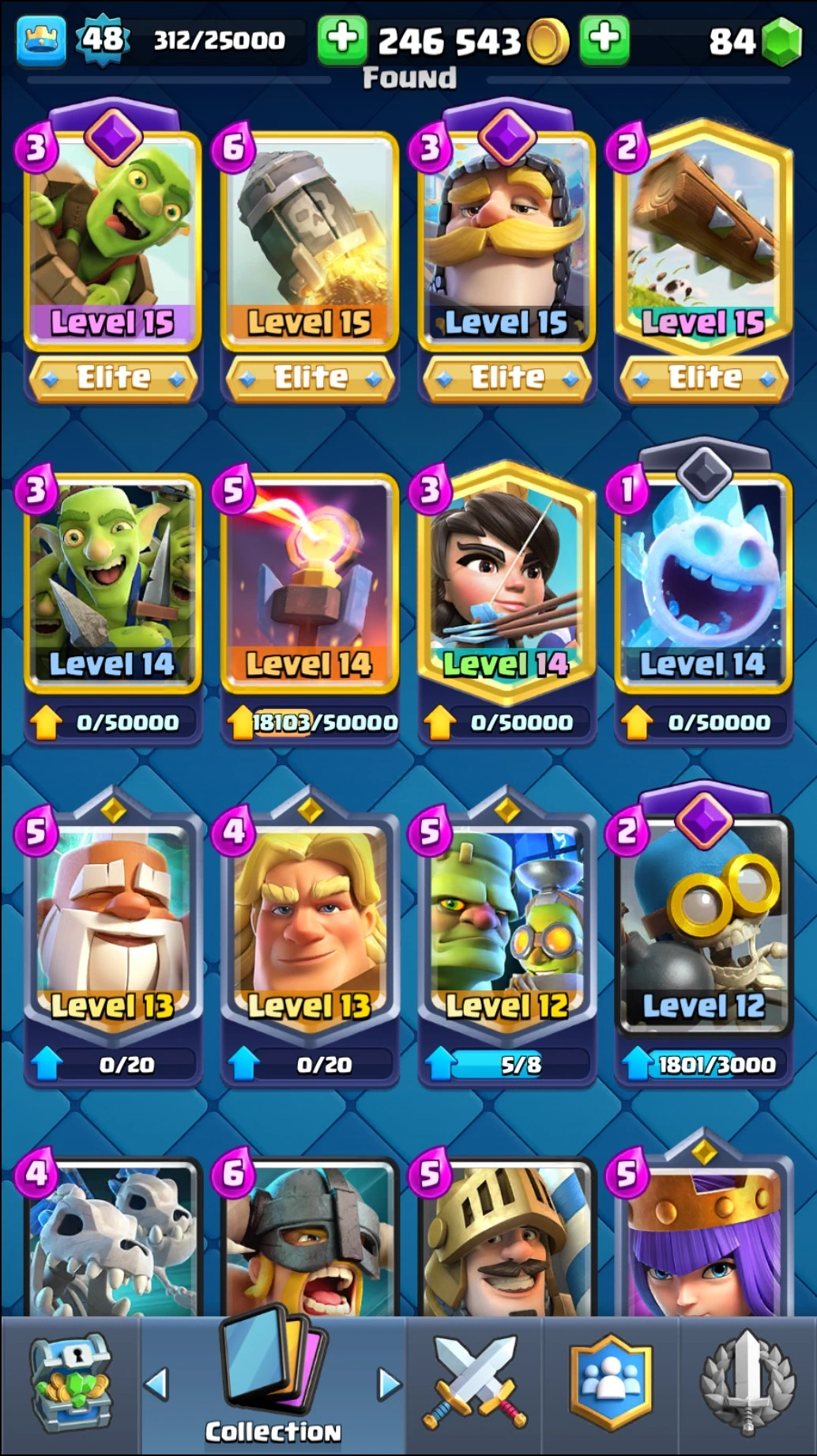The height and width of the screenshot is (1456, 817).
Task: Select The Log card
Action: (703, 237)
